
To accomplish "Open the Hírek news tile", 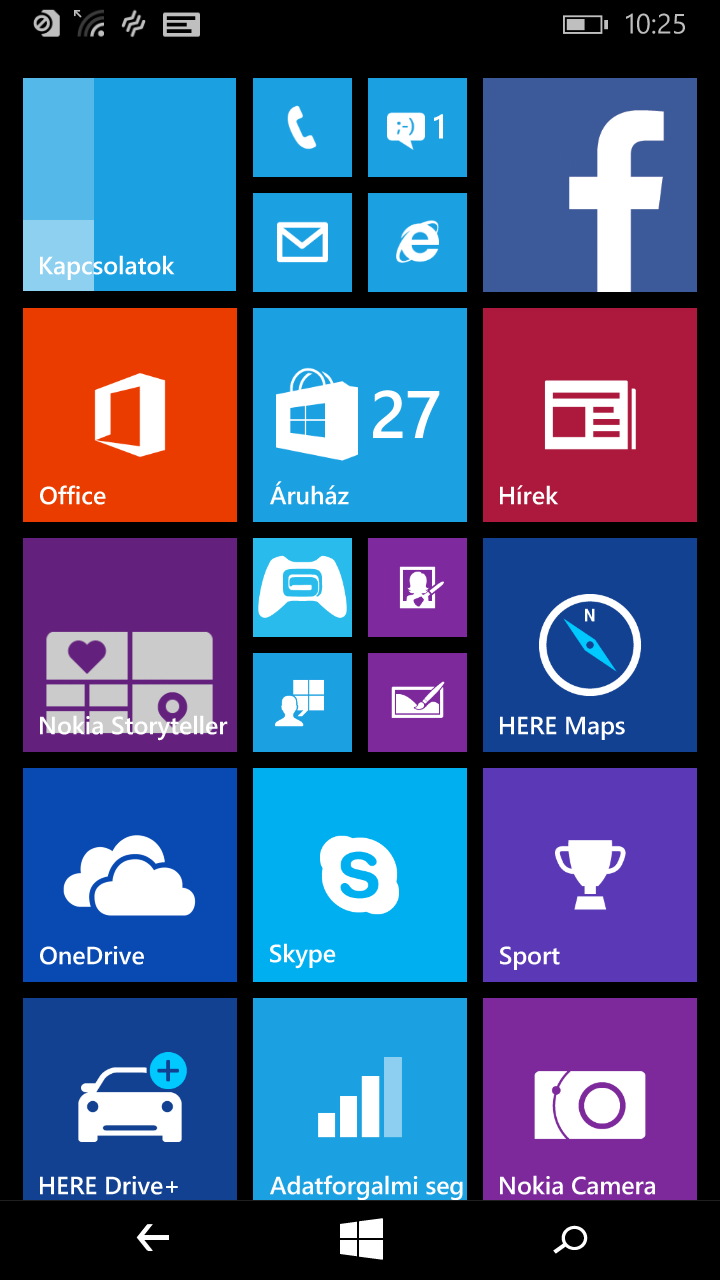I will 590,415.
